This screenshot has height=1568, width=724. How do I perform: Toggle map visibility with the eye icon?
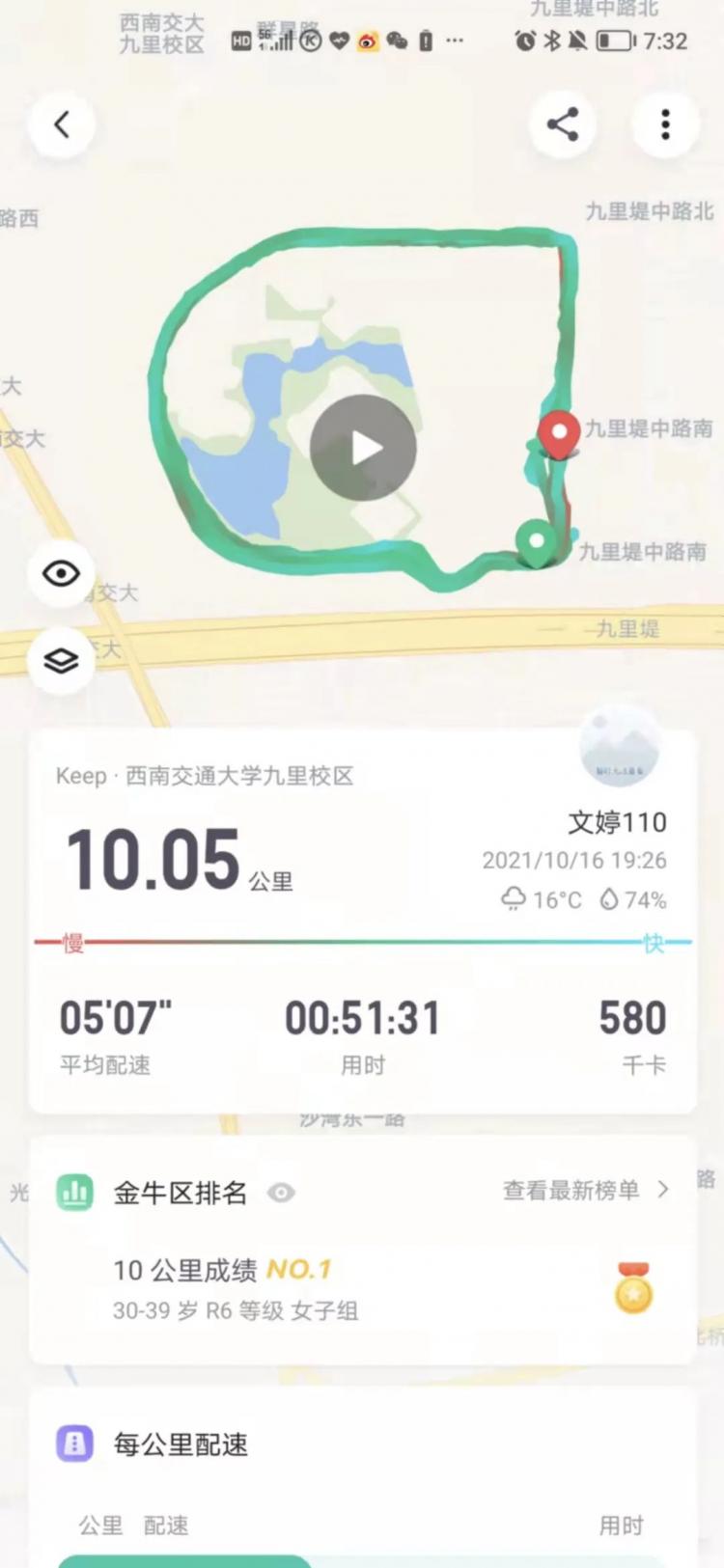[x=62, y=574]
